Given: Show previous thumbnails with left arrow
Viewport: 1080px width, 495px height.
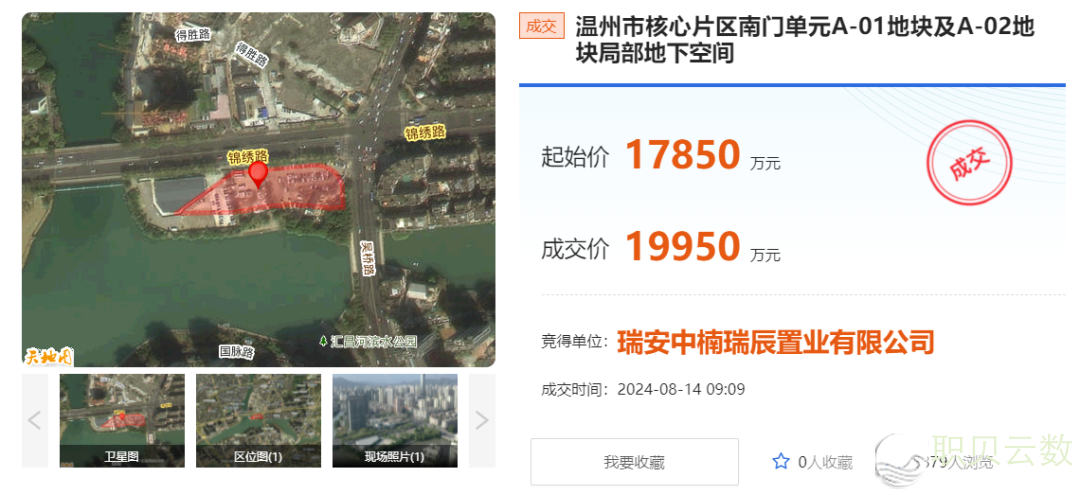Looking at the screenshot, I should pyautogui.click(x=34, y=420).
